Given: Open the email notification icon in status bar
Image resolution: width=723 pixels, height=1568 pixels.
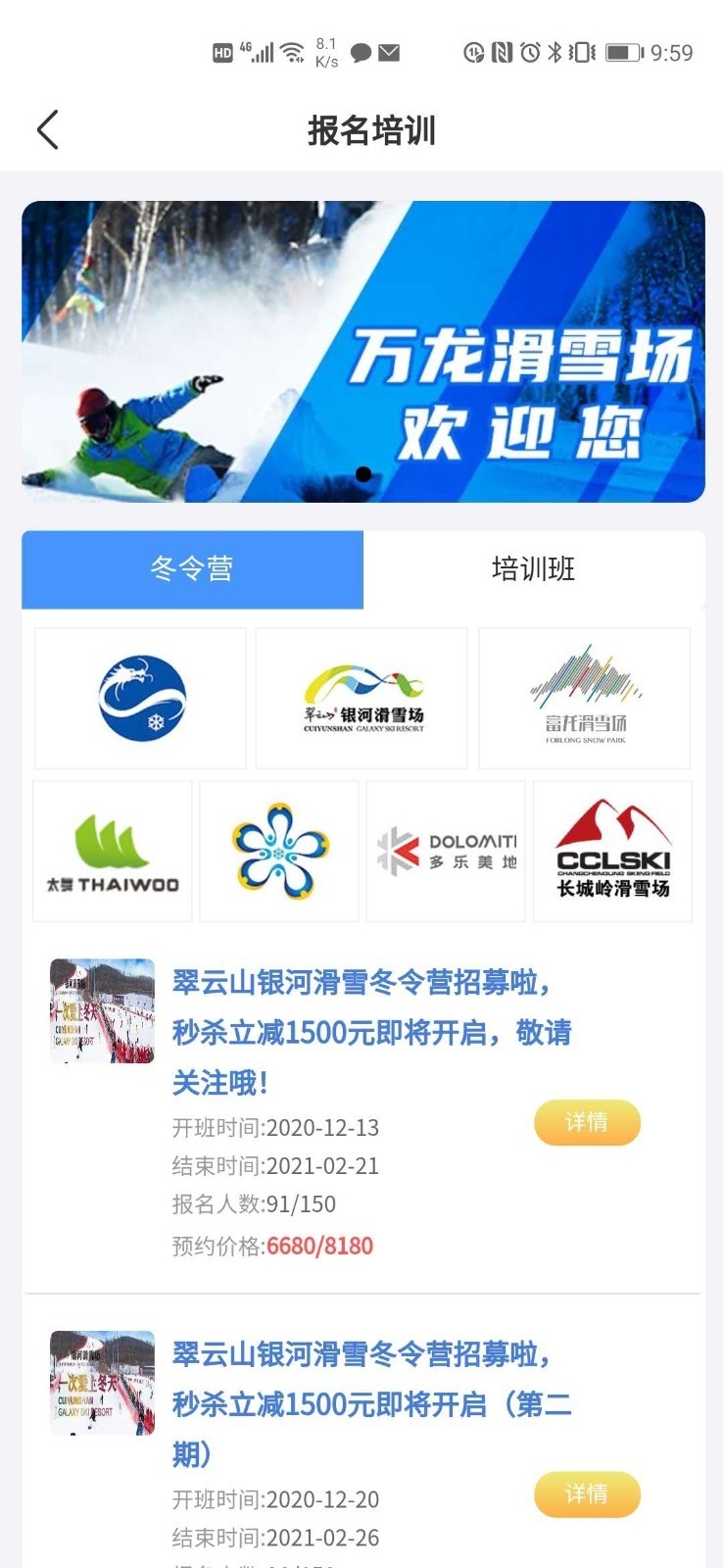Looking at the screenshot, I should pos(390,51).
